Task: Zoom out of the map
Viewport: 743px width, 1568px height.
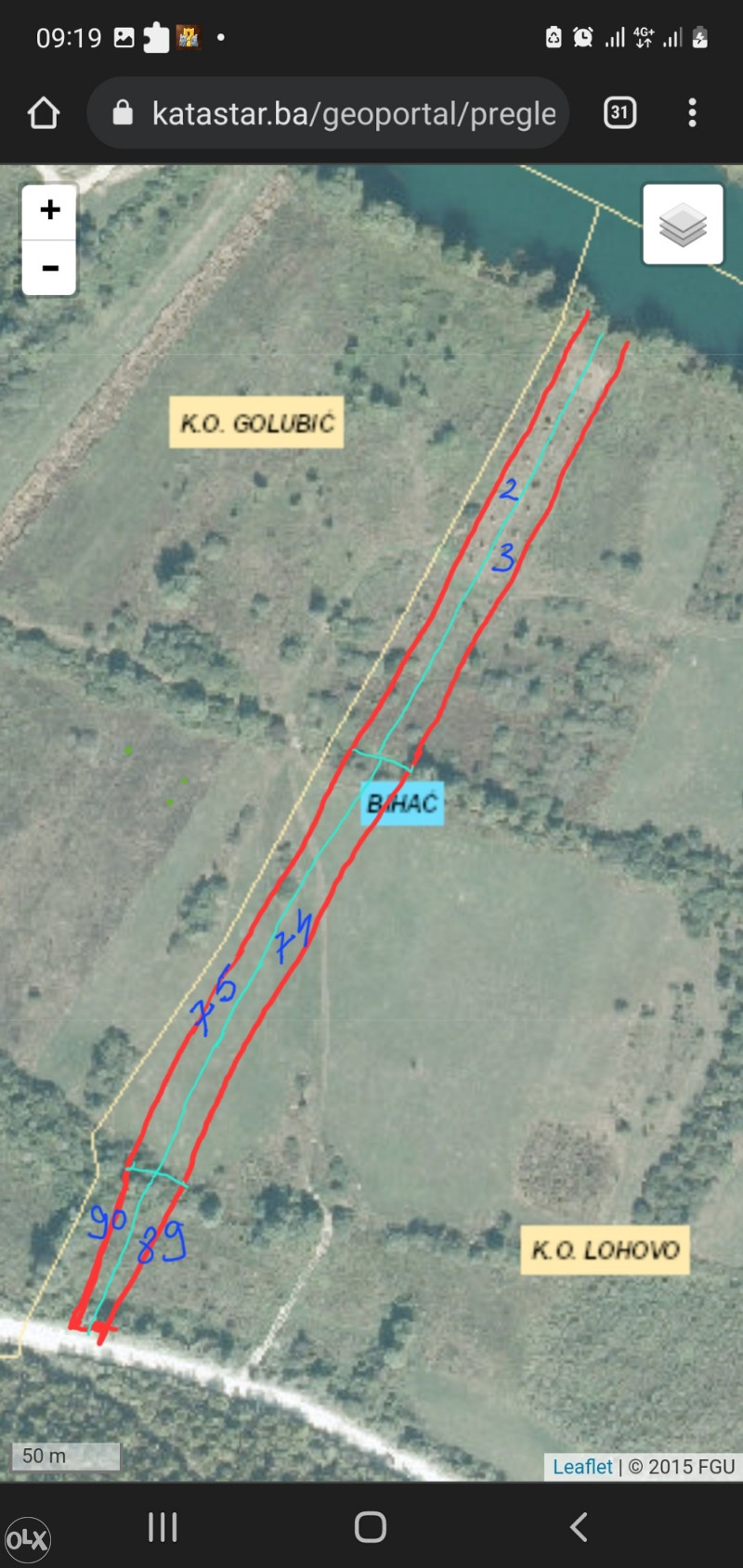Action: pyautogui.click(x=49, y=267)
